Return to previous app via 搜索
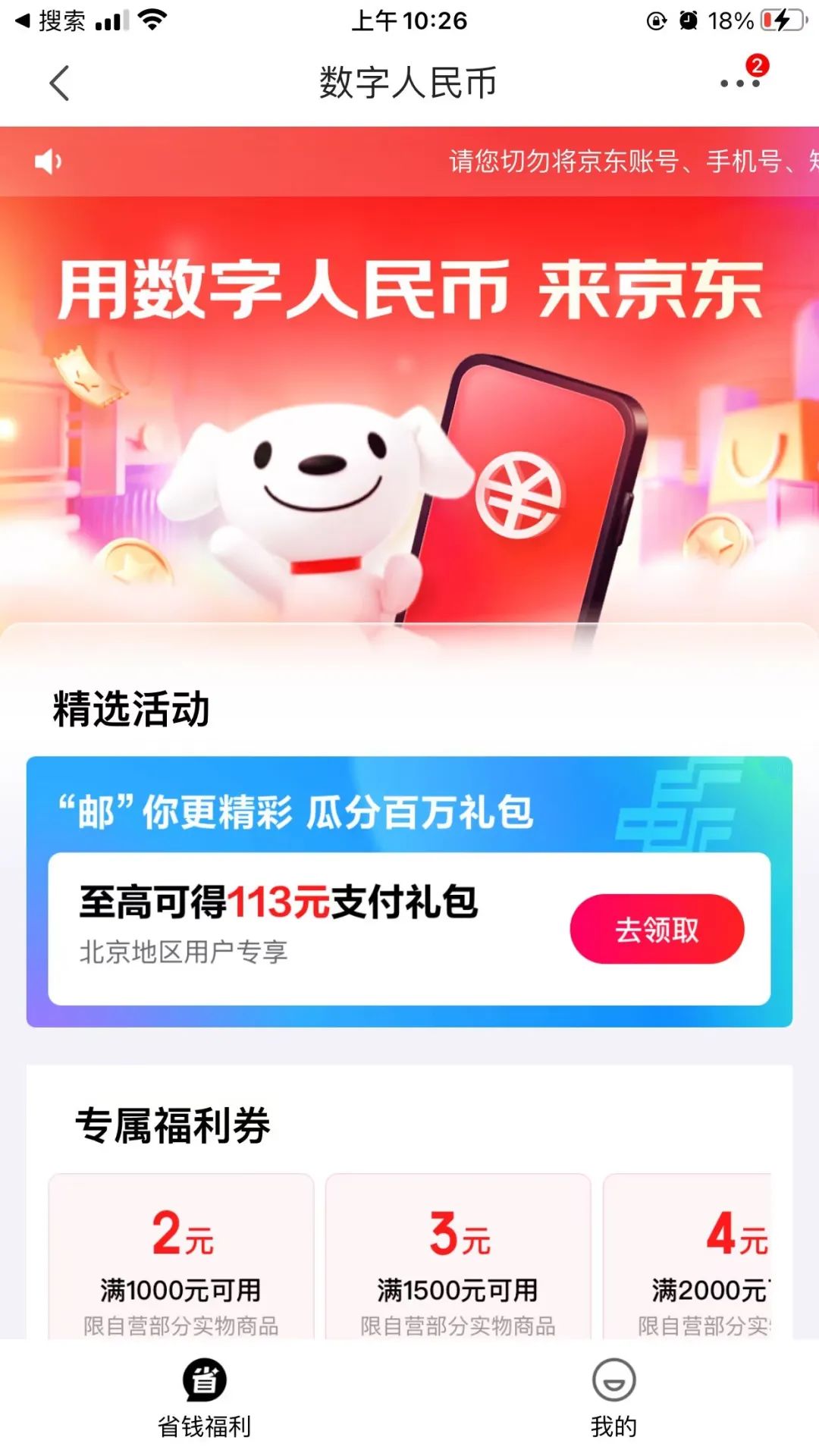The image size is (819, 1456). [50, 20]
